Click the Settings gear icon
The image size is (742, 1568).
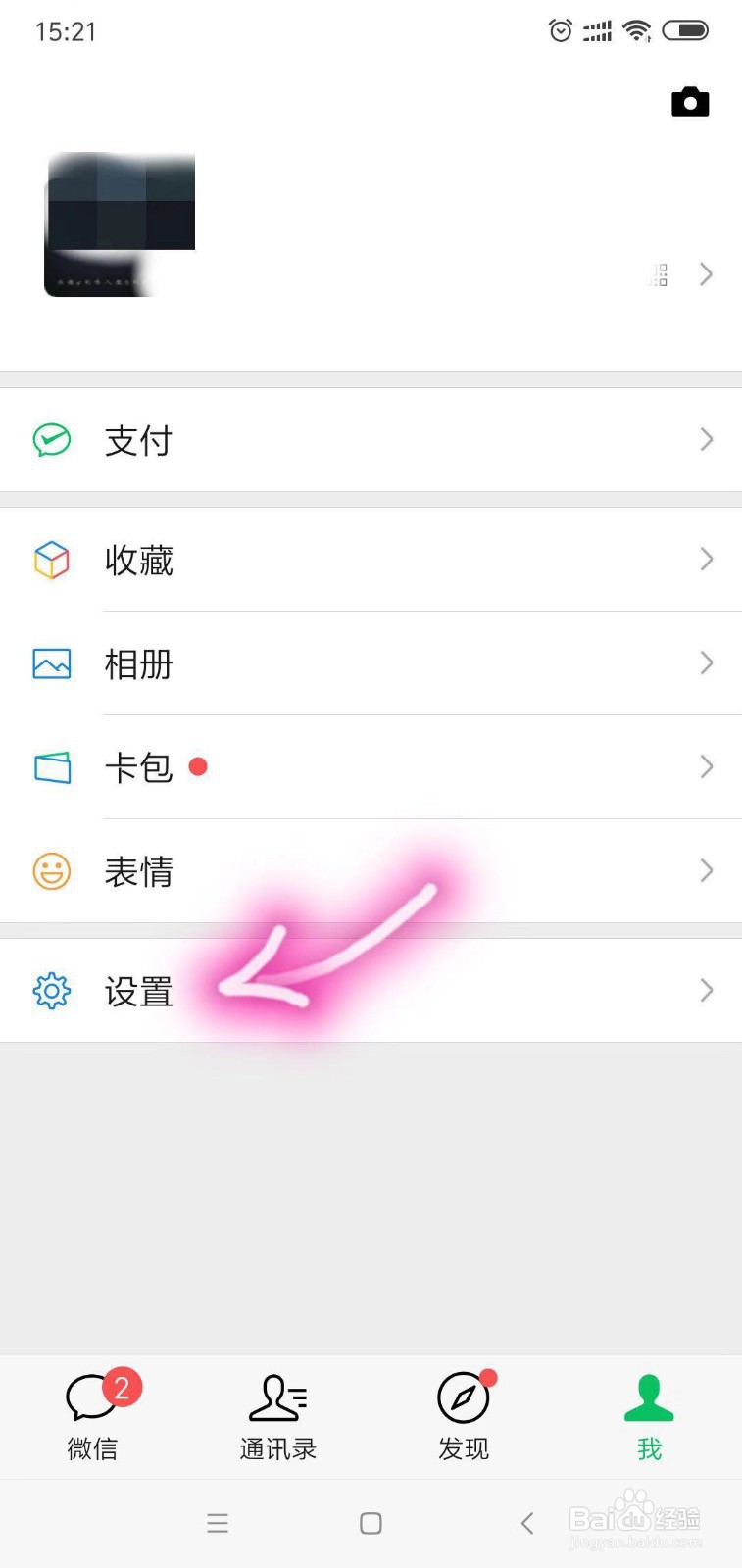(x=51, y=991)
